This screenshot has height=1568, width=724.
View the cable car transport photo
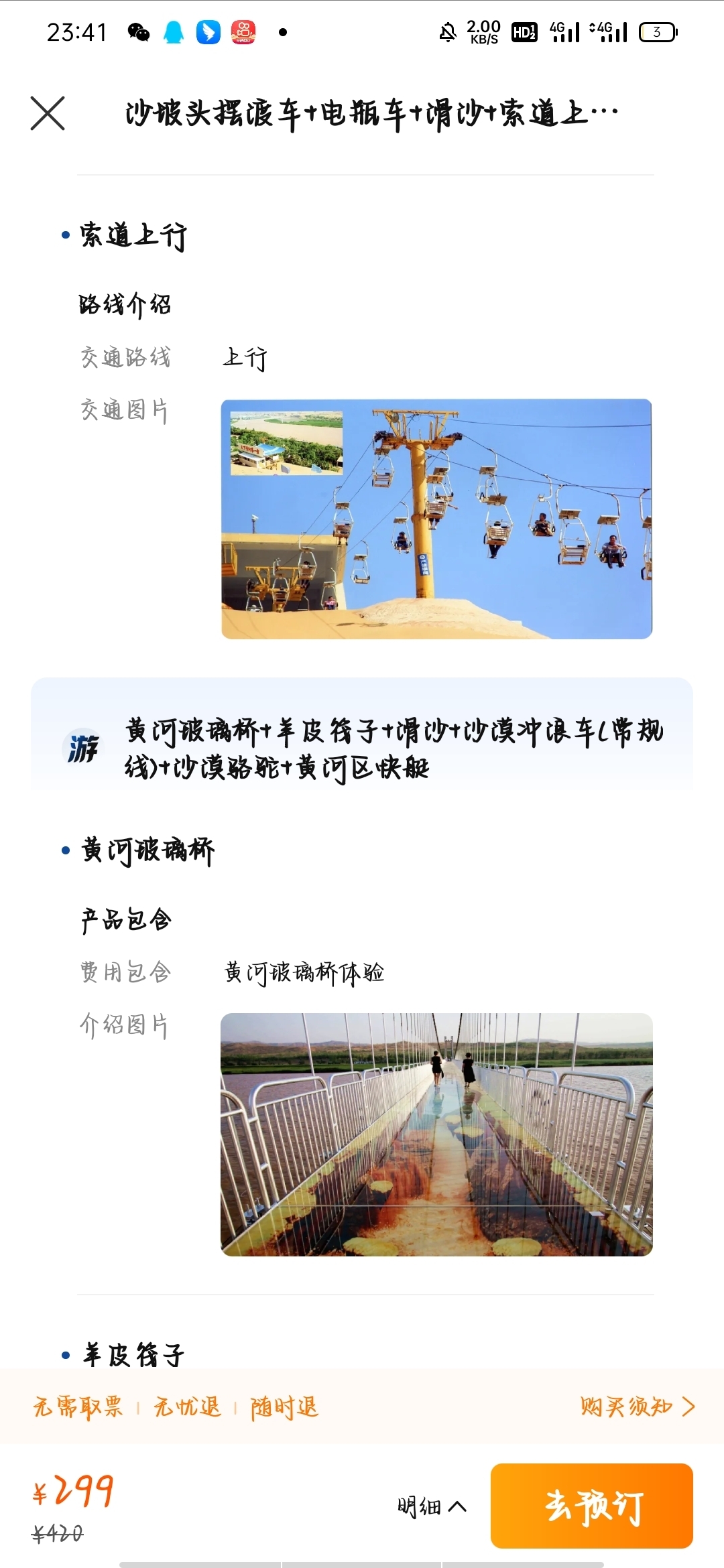(436, 519)
